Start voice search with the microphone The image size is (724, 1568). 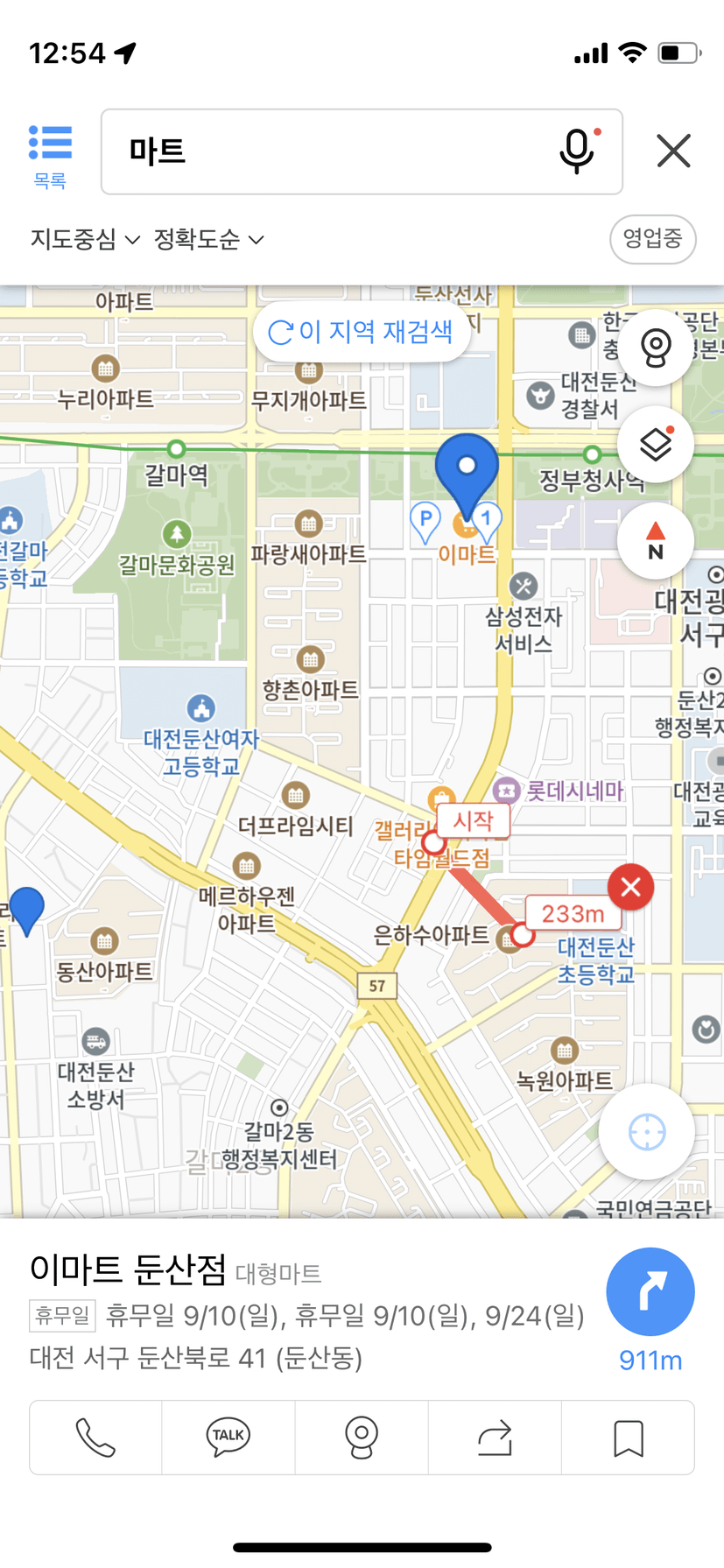(x=578, y=151)
